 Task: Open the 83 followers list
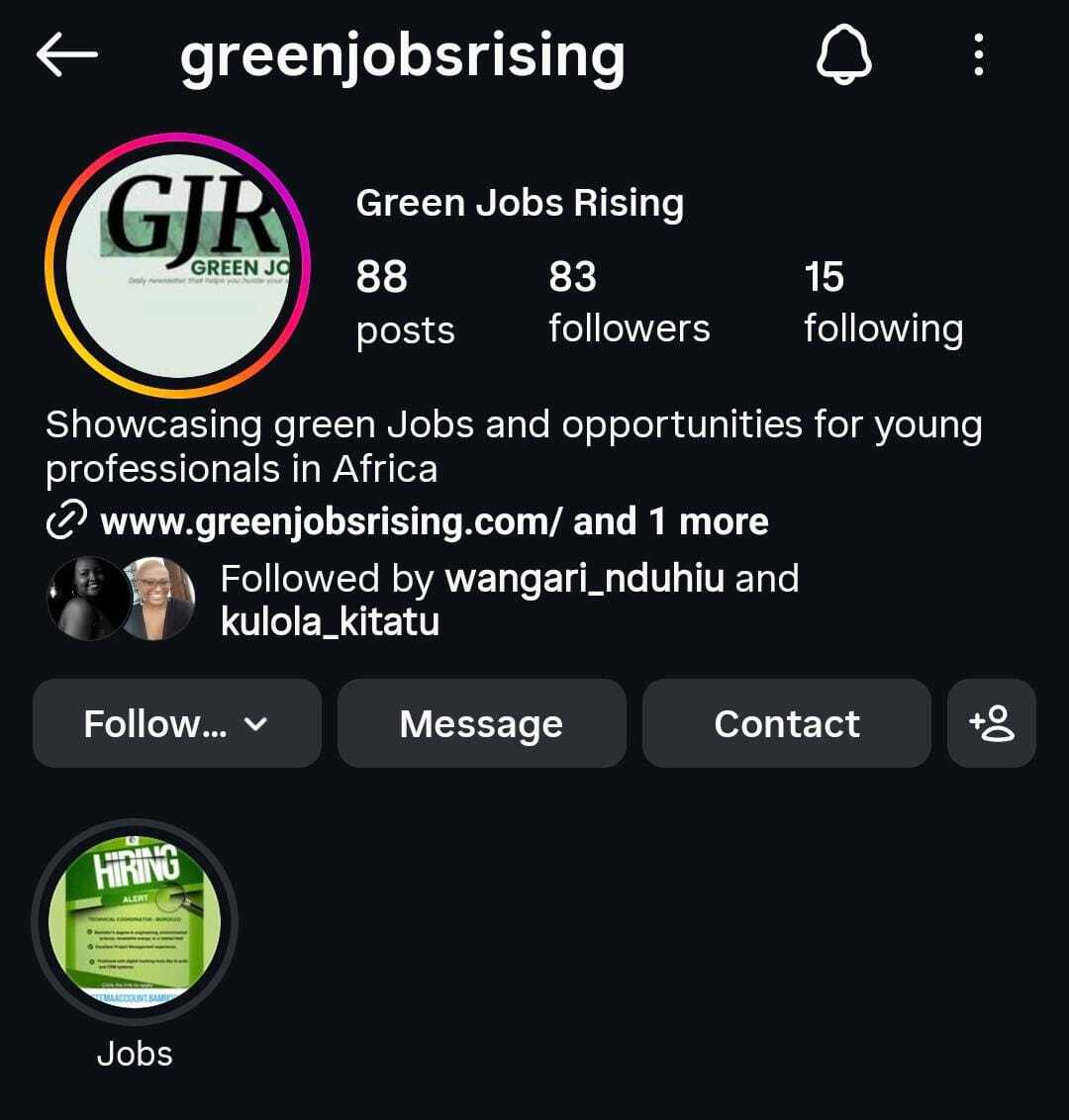(629, 303)
